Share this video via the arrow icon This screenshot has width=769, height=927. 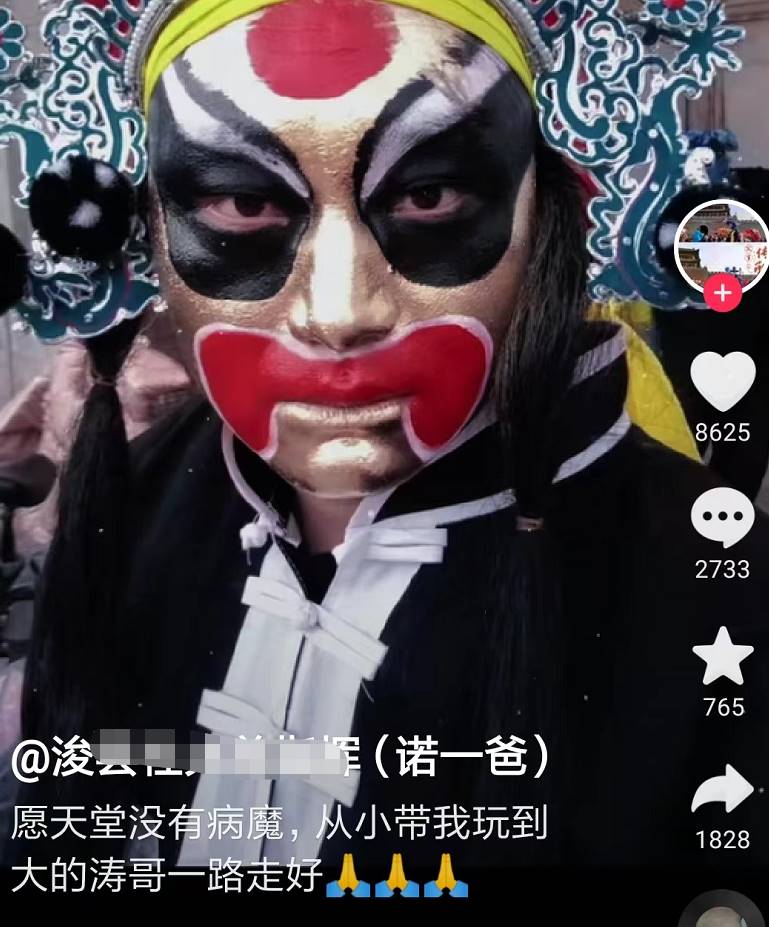722,790
